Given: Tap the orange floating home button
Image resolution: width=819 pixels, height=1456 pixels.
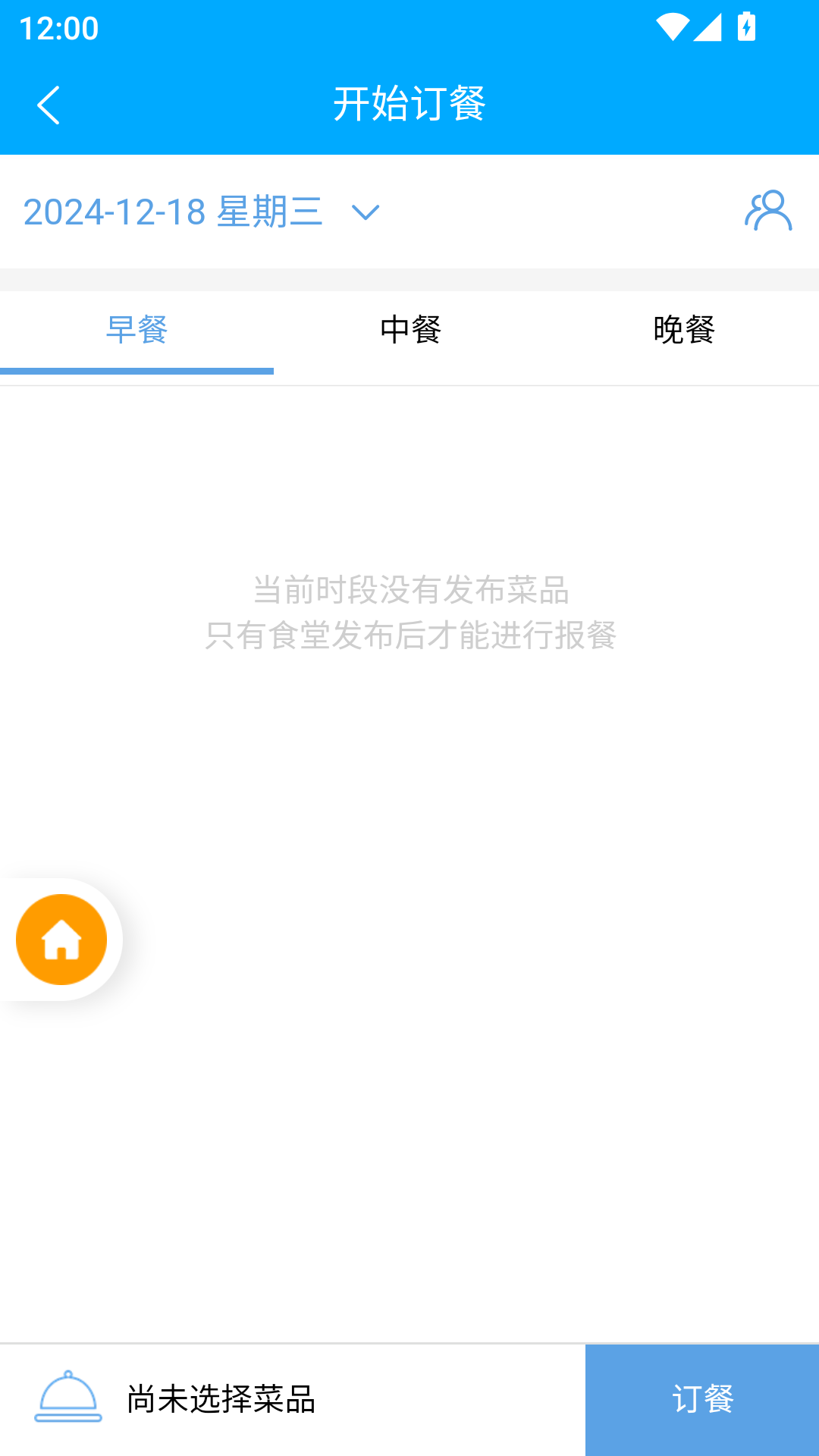Looking at the screenshot, I should coord(61,940).
